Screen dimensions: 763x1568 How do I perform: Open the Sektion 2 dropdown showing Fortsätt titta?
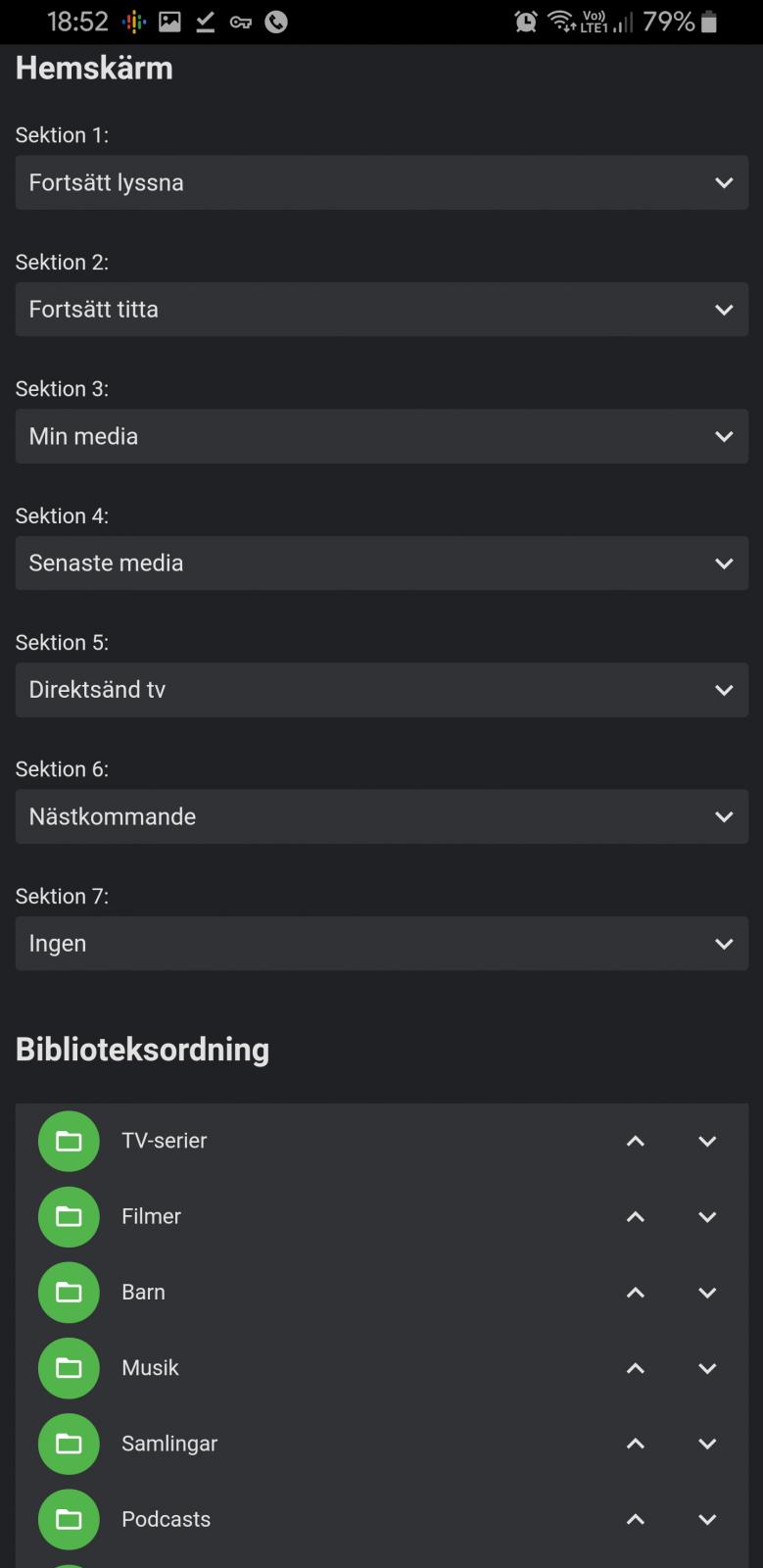point(381,310)
